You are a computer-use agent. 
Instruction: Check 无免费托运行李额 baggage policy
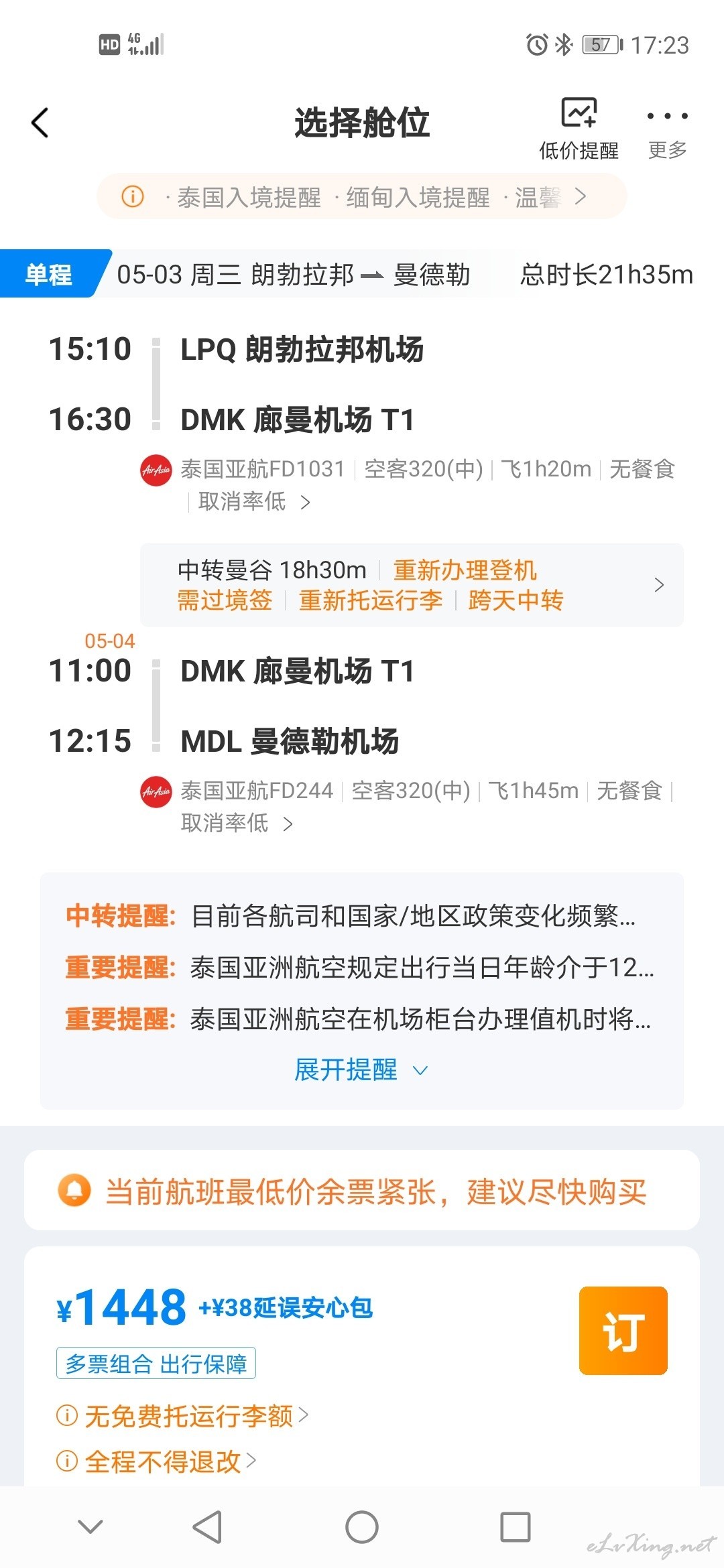pyautogui.click(x=182, y=1416)
